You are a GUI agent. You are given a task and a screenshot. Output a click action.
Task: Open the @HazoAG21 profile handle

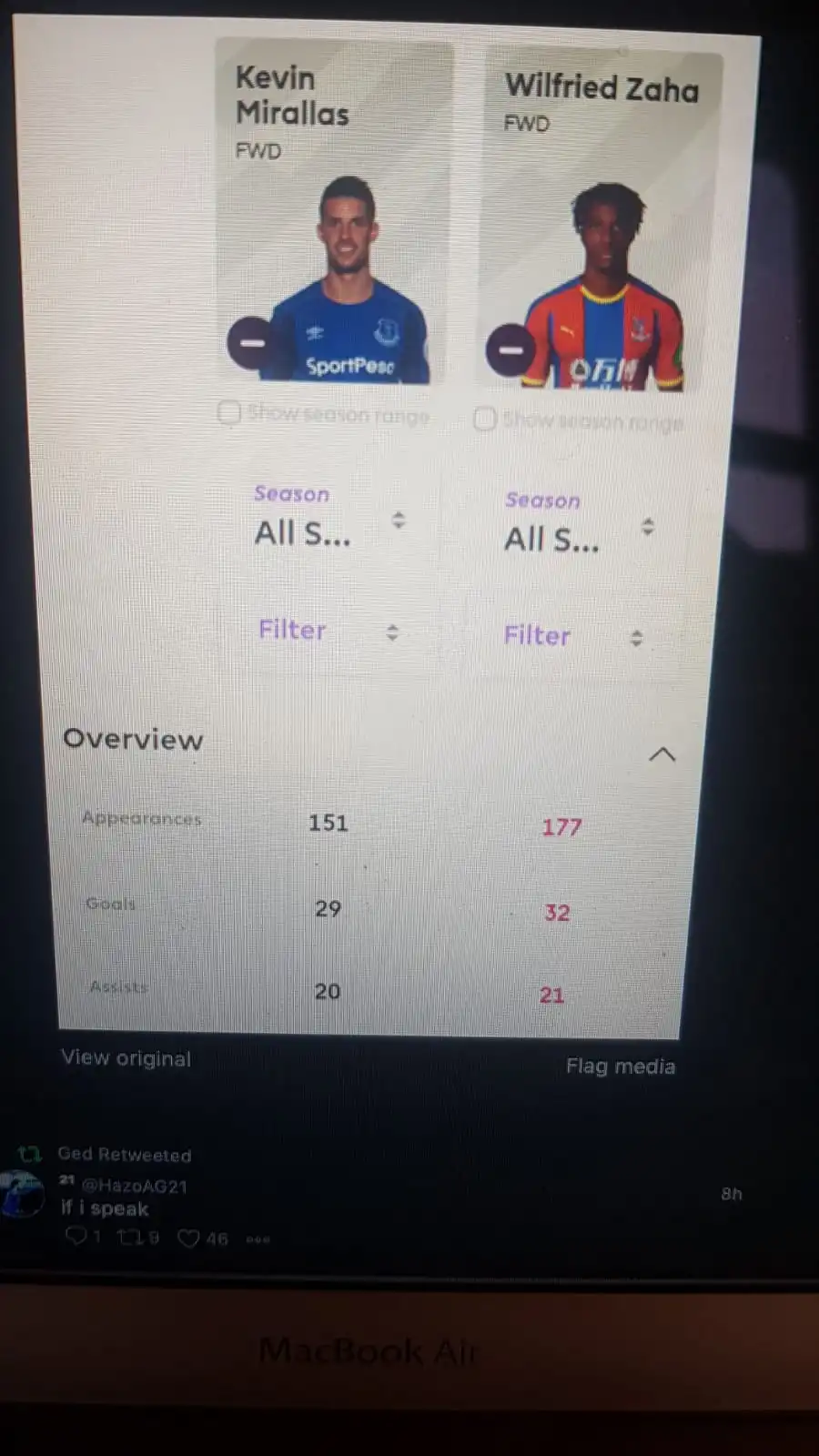point(134,1186)
